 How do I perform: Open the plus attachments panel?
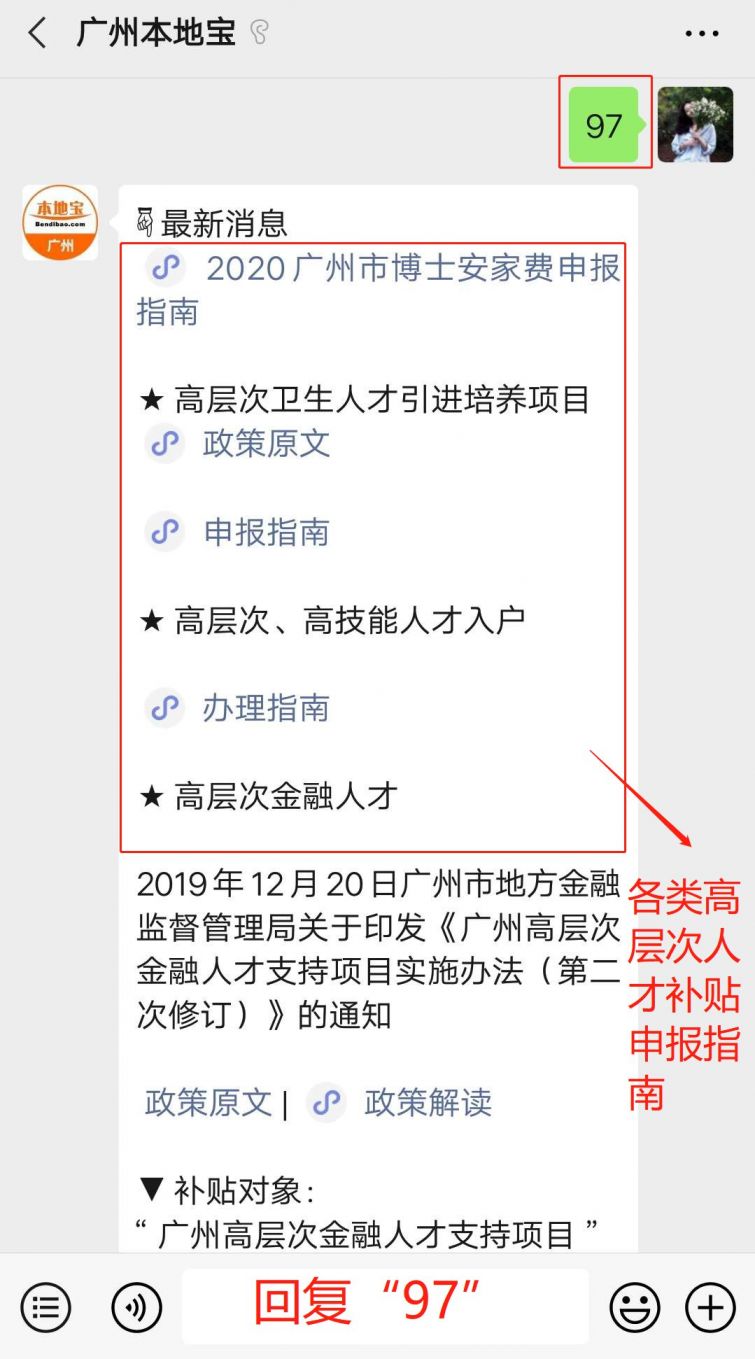click(x=710, y=1308)
